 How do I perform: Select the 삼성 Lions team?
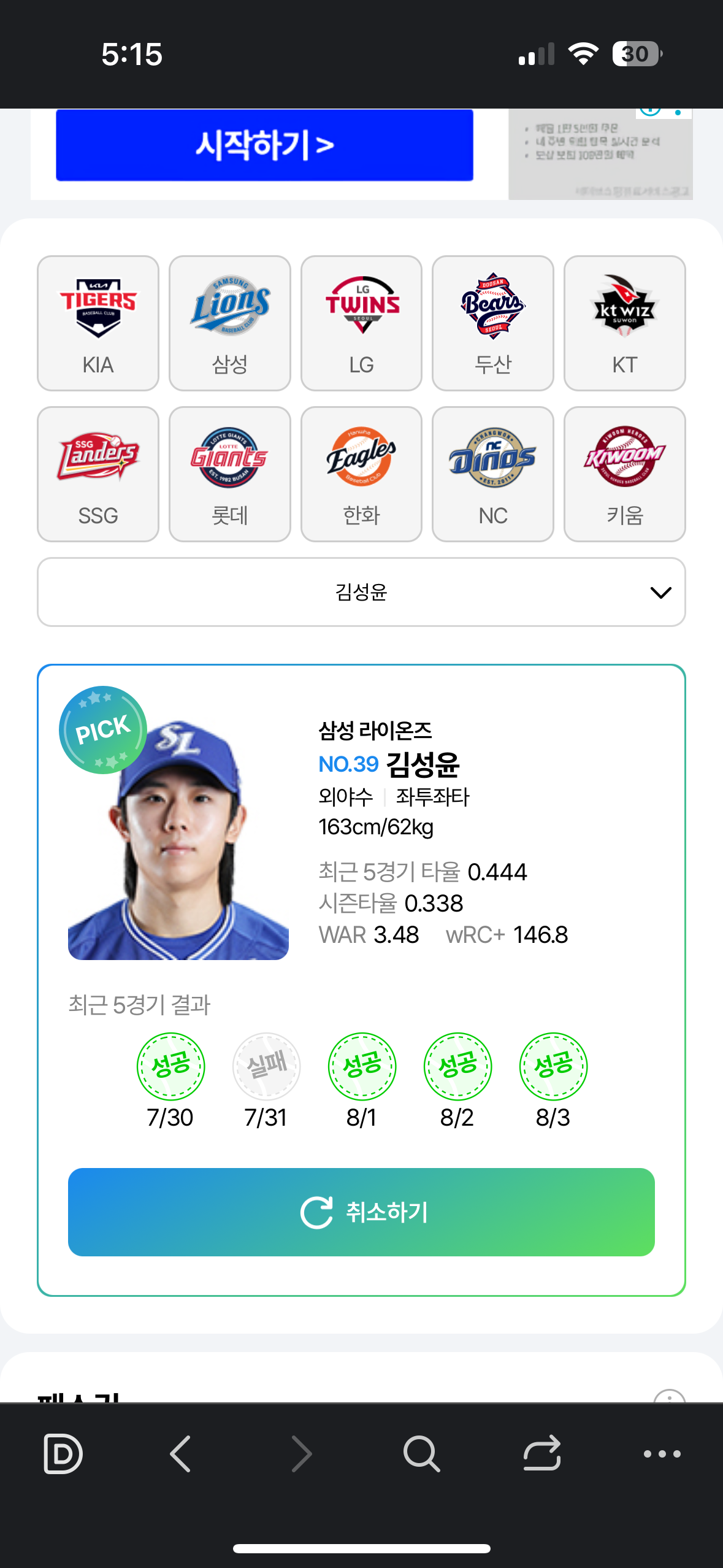pyautogui.click(x=230, y=323)
